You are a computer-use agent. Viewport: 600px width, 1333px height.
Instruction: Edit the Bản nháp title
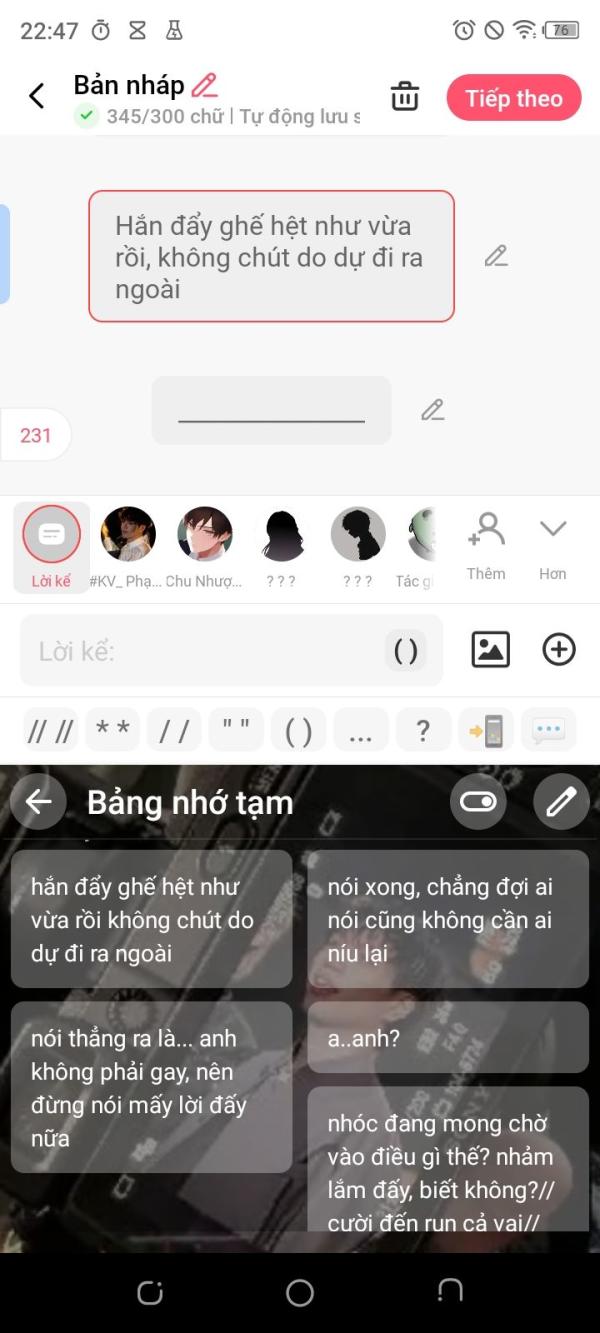205,85
